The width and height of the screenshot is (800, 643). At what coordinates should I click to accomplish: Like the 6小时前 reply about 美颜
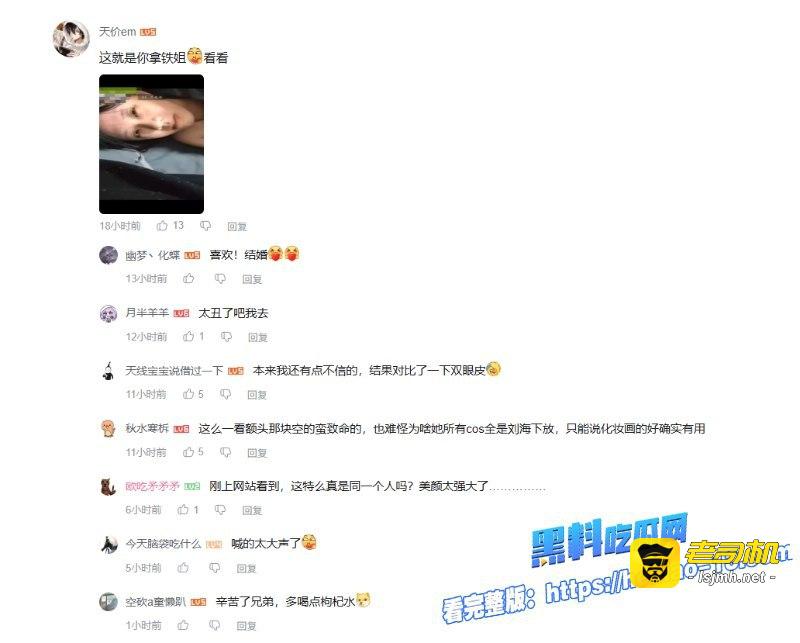pos(183,509)
